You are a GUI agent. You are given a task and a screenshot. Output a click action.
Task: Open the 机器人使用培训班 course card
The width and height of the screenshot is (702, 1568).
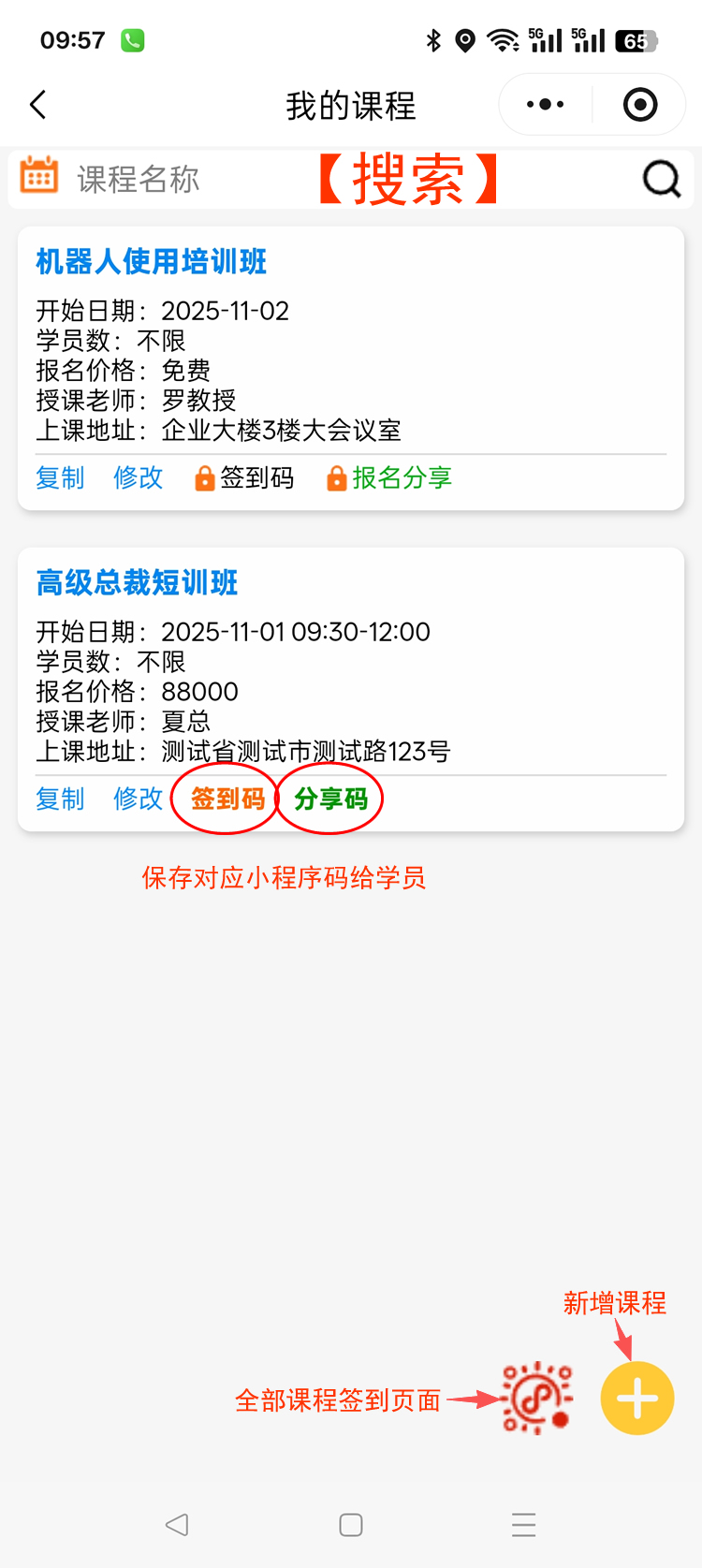coord(152,262)
